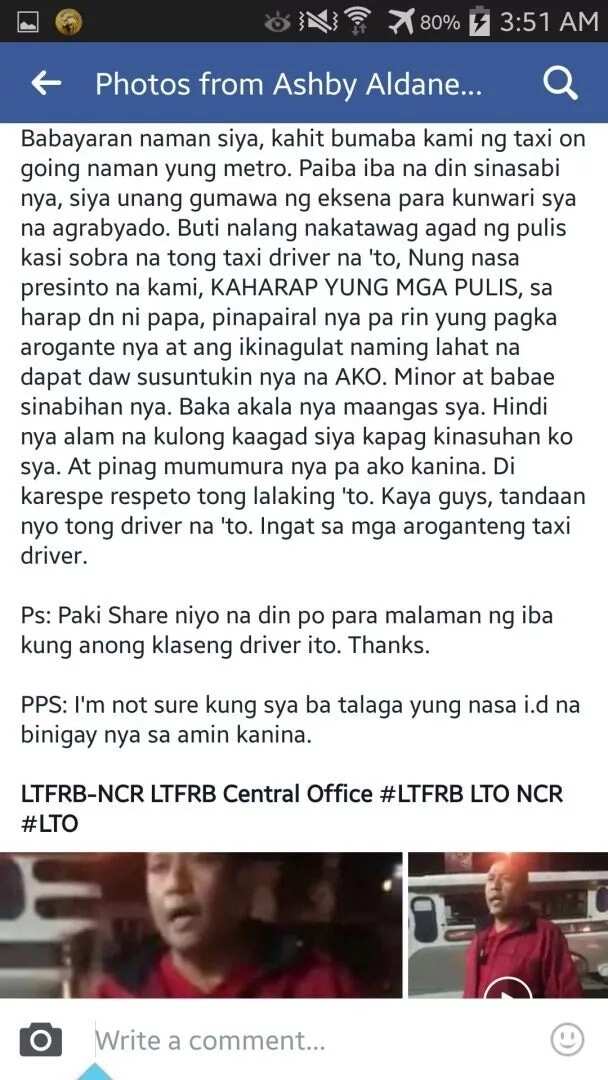608x1080 pixels.
Task: Open search from the header magnifier
Action: point(560,83)
